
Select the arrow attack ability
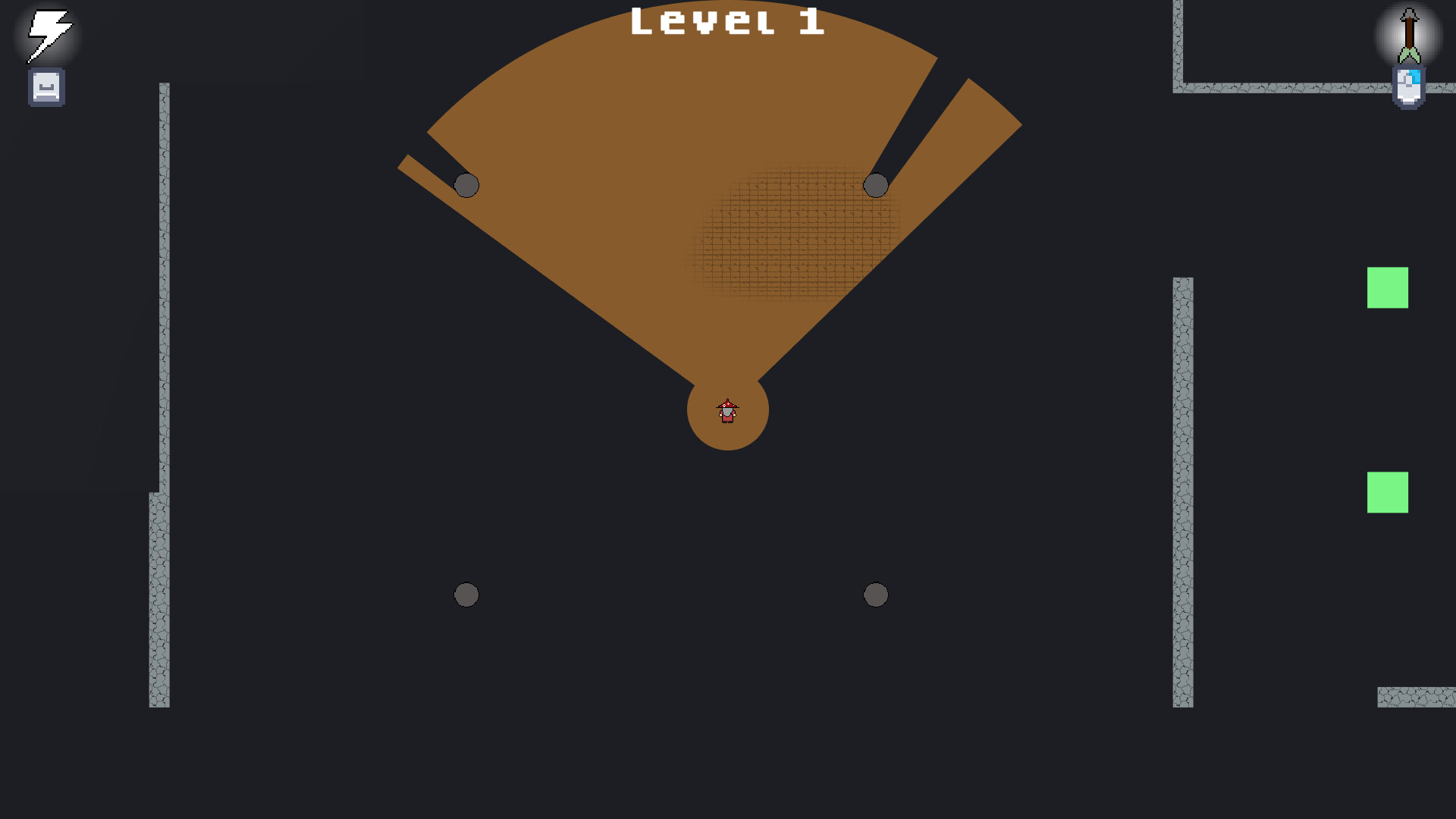pos(1408,36)
